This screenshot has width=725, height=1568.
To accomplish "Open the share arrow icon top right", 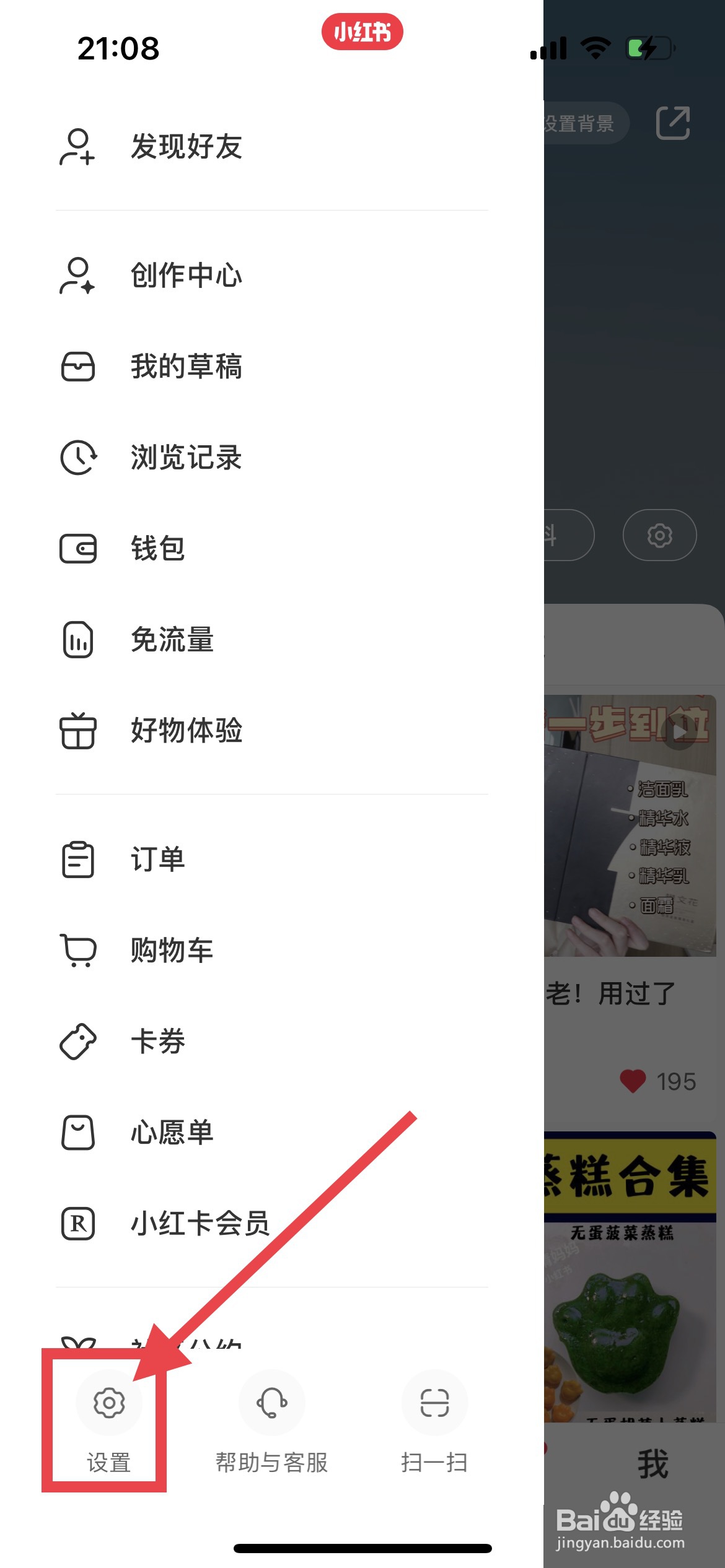I will (675, 122).
